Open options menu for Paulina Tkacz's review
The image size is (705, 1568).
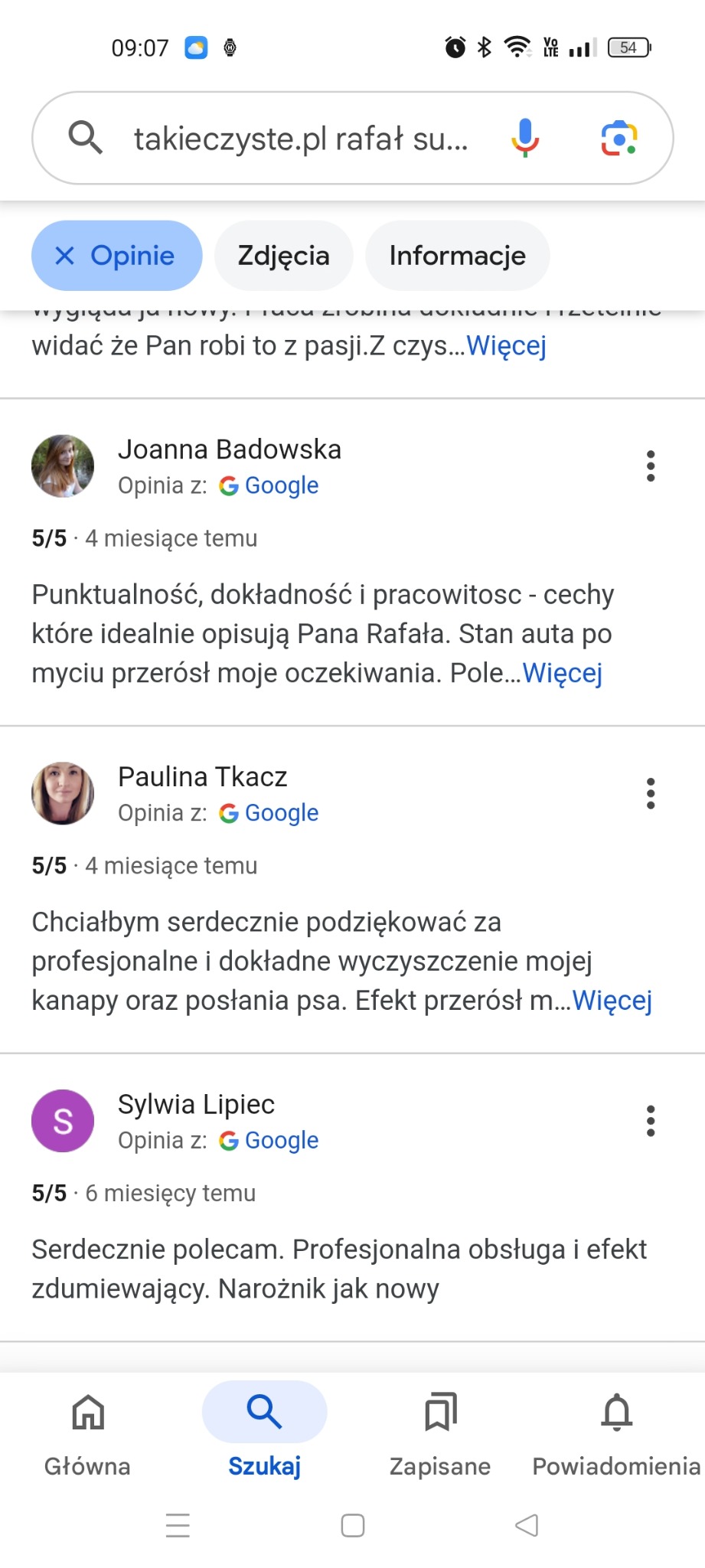click(x=650, y=794)
